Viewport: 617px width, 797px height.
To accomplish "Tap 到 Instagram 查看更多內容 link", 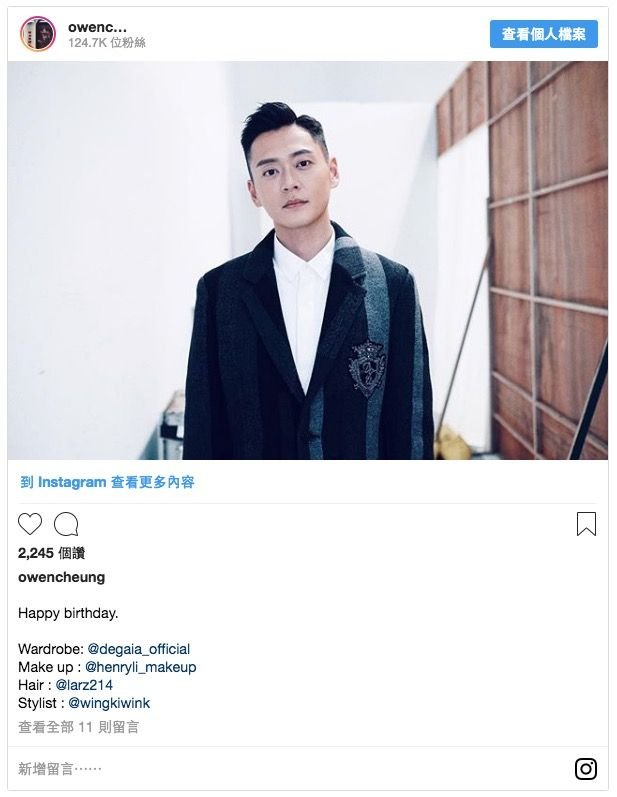I will (x=107, y=482).
